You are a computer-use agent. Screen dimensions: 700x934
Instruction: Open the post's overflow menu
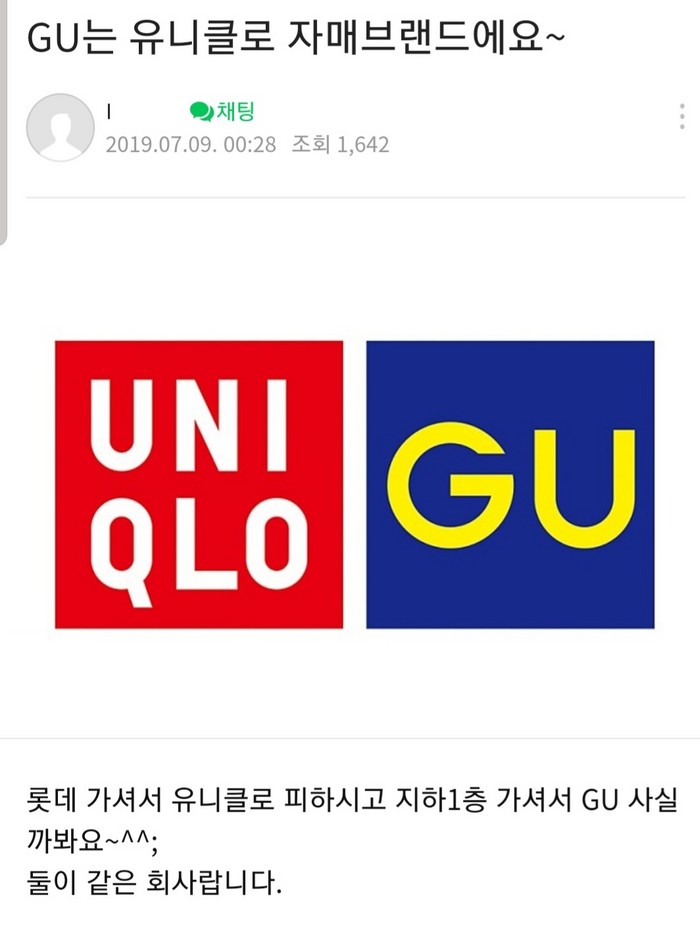click(681, 117)
